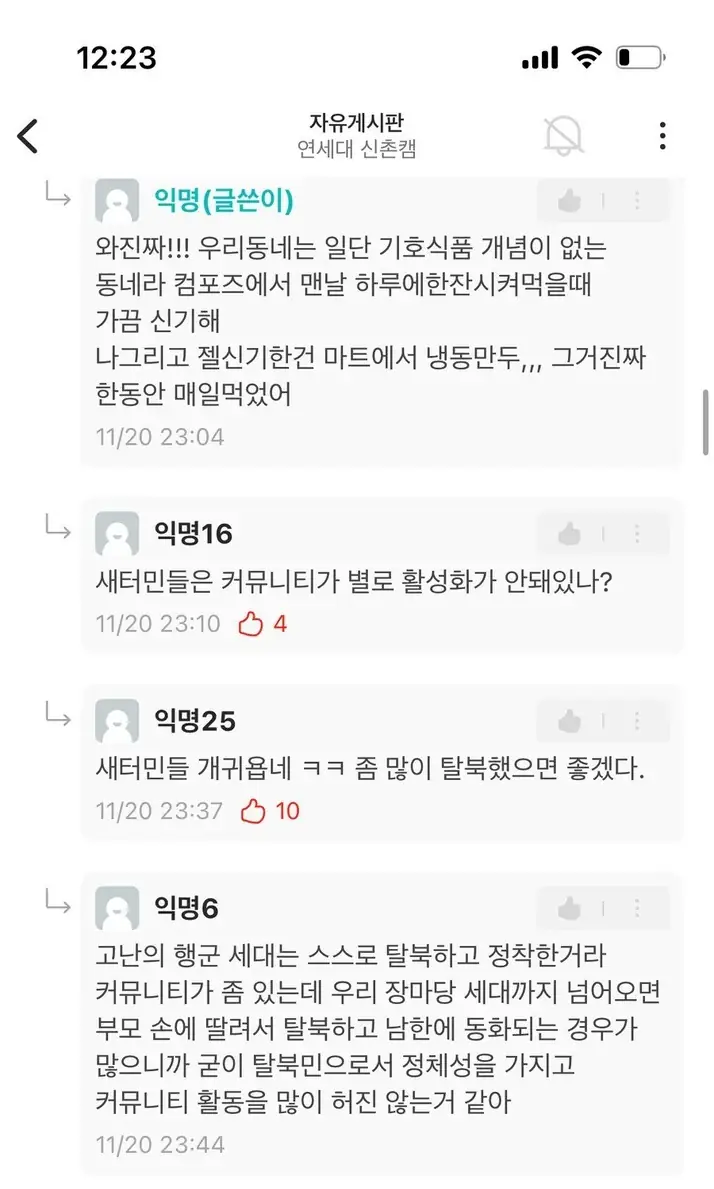
Task: Go back using the top-left arrow
Action: tap(28, 136)
